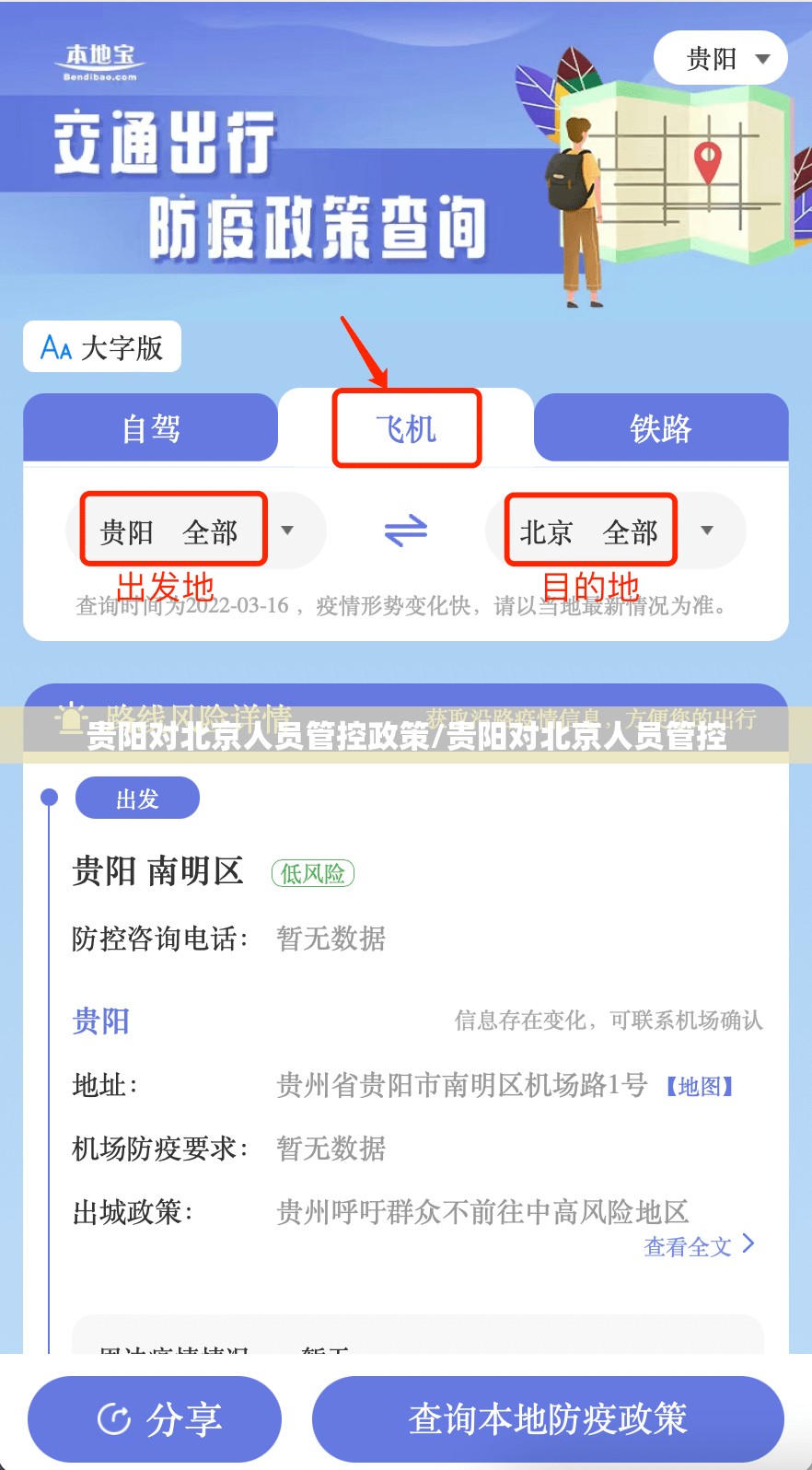Tap 查看全文 to read full policy
The width and height of the screenshot is (812, 1470).
pyautogui.click(x=698, y=1246)
